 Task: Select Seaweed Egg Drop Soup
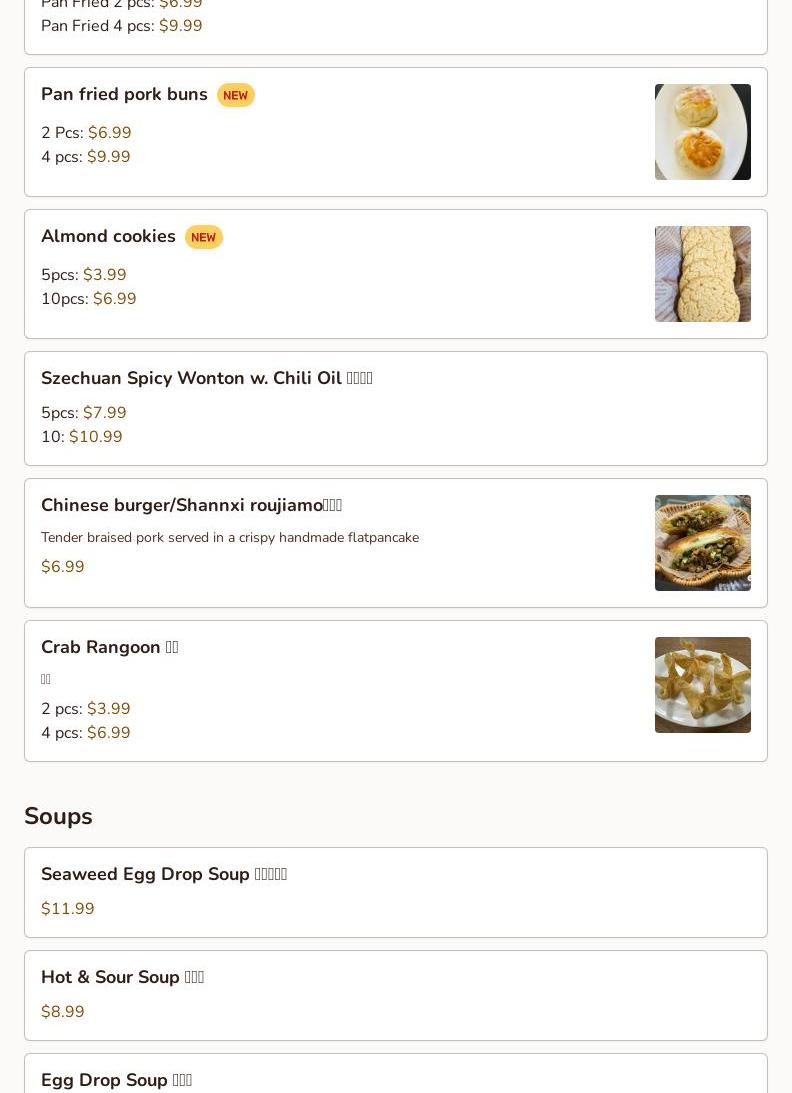pos(395,892)
